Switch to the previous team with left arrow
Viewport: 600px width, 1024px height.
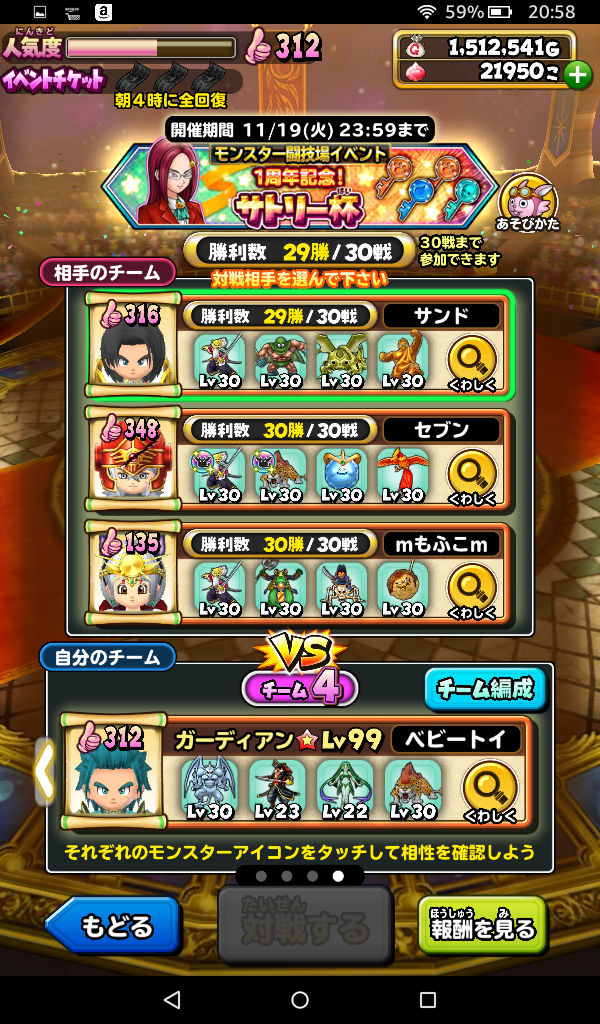44,771
